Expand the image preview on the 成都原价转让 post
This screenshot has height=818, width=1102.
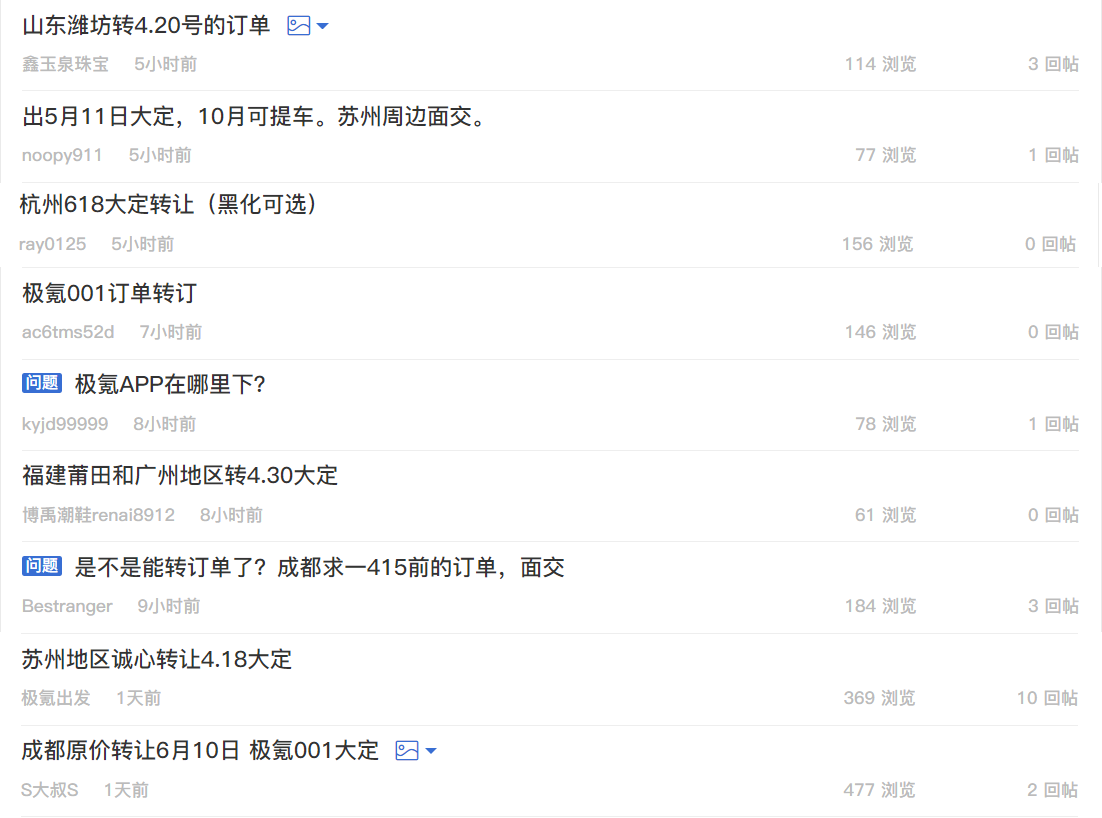click(417, 750)
